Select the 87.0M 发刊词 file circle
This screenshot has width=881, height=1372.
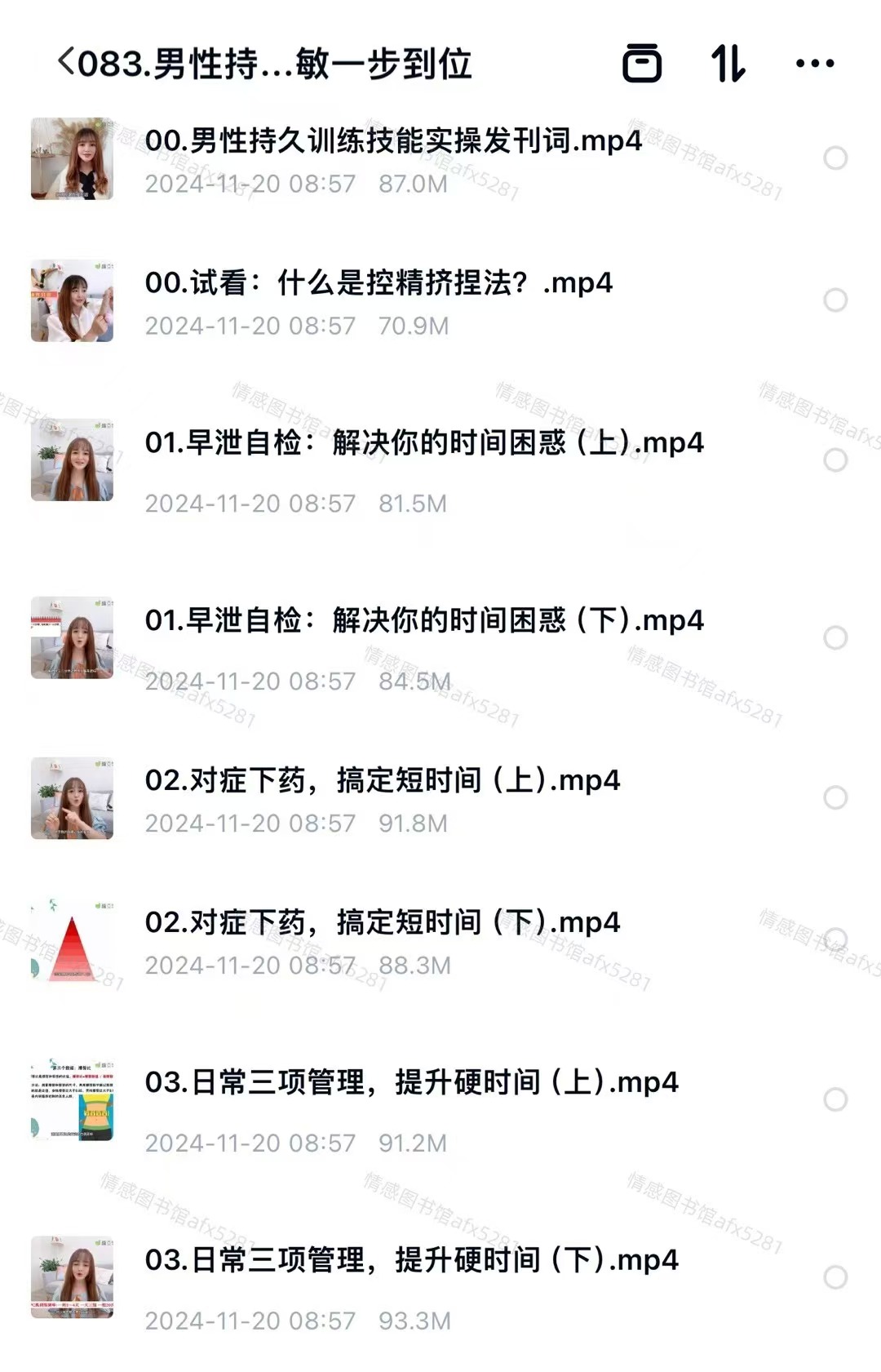click(835, 158)
